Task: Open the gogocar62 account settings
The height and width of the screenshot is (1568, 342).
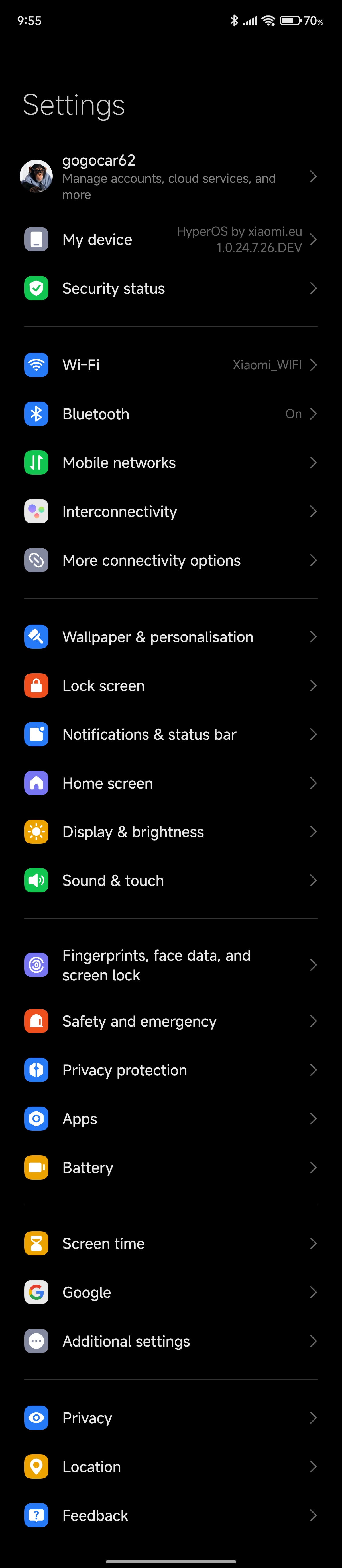Action: click(170, 177)
